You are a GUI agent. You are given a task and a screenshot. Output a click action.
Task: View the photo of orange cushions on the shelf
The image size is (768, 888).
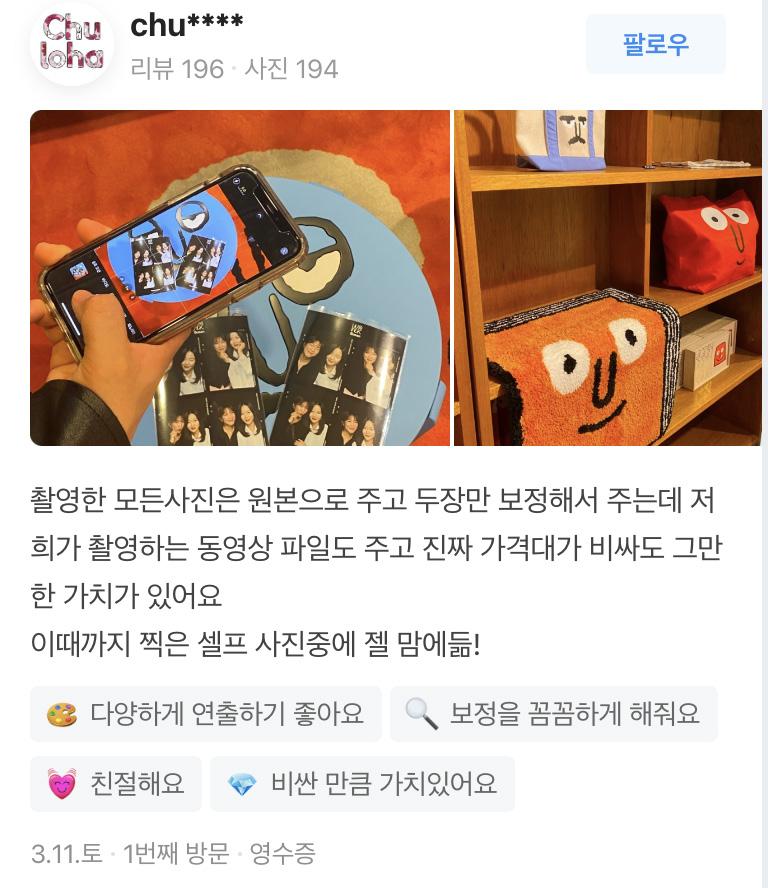(608, 278)
